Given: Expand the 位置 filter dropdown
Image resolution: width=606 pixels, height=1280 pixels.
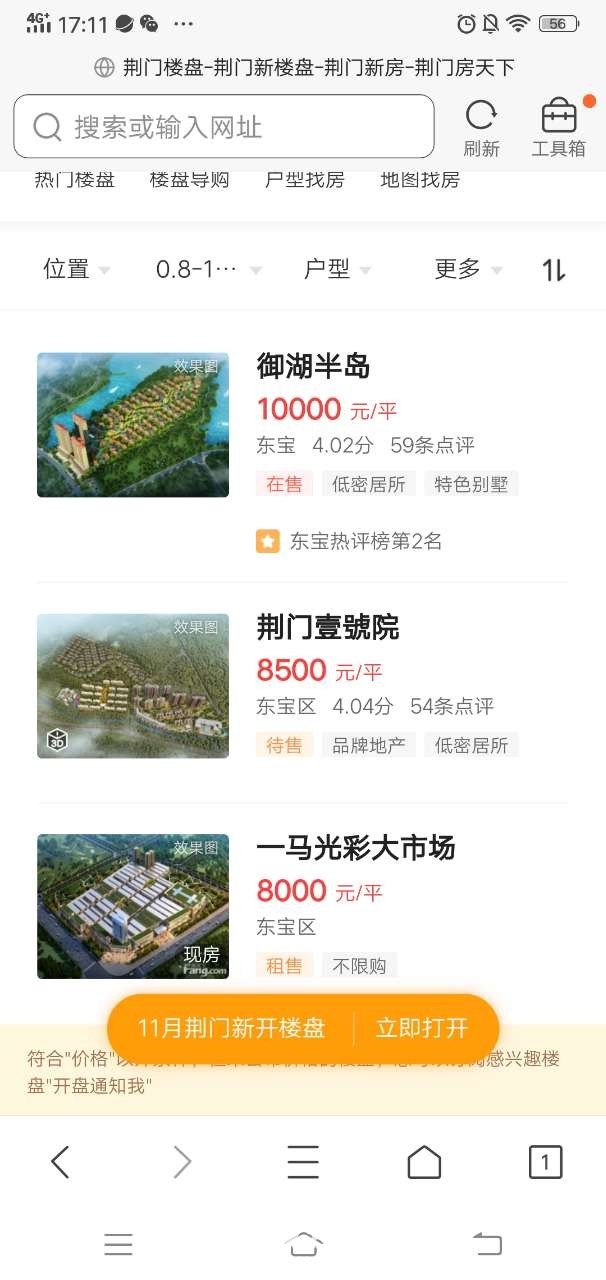Looking at the screenshot, I should 76,269.
